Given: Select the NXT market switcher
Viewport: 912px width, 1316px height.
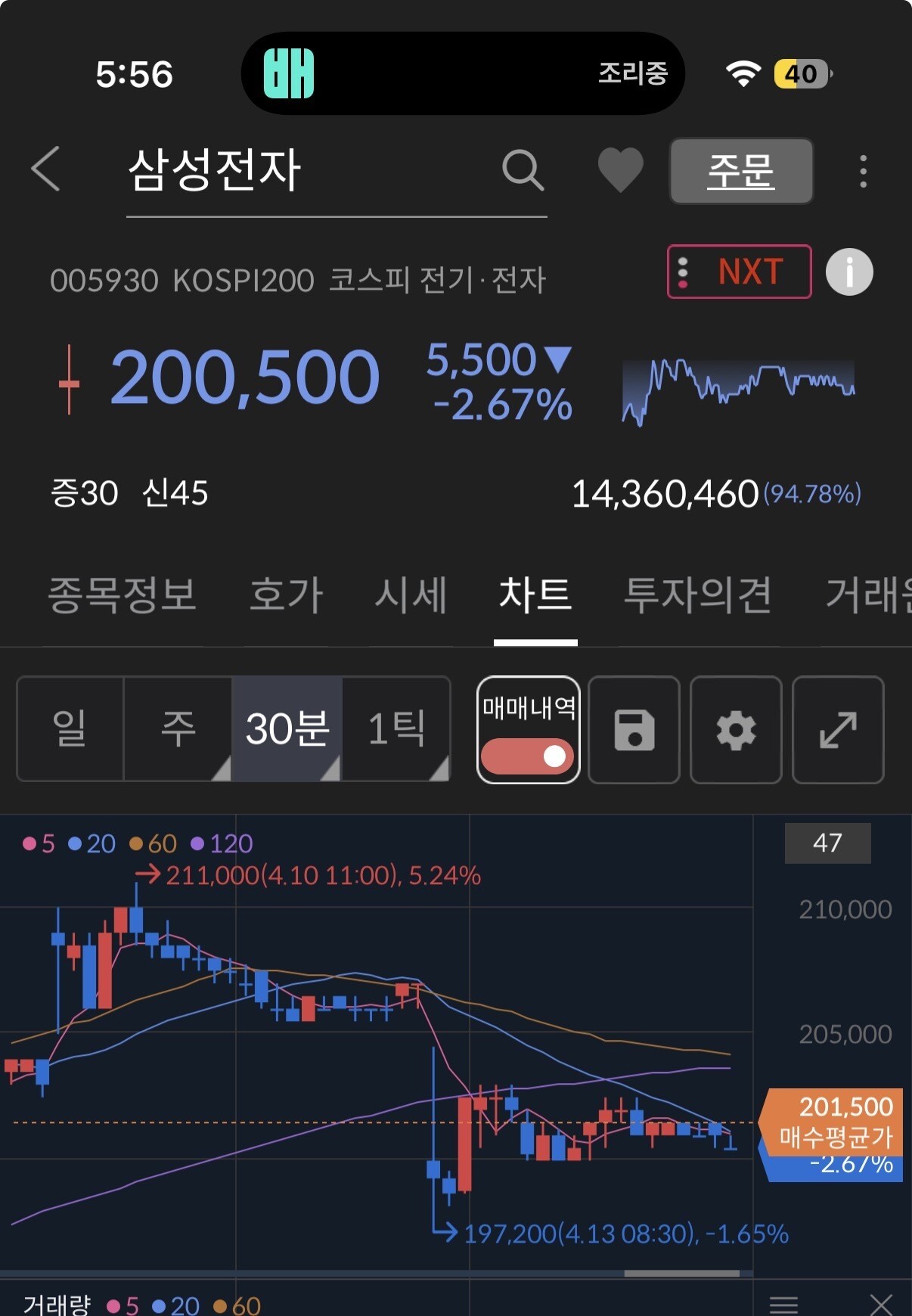Looking at the screenshot, I should pyautogui.click(x=739, y=272).
